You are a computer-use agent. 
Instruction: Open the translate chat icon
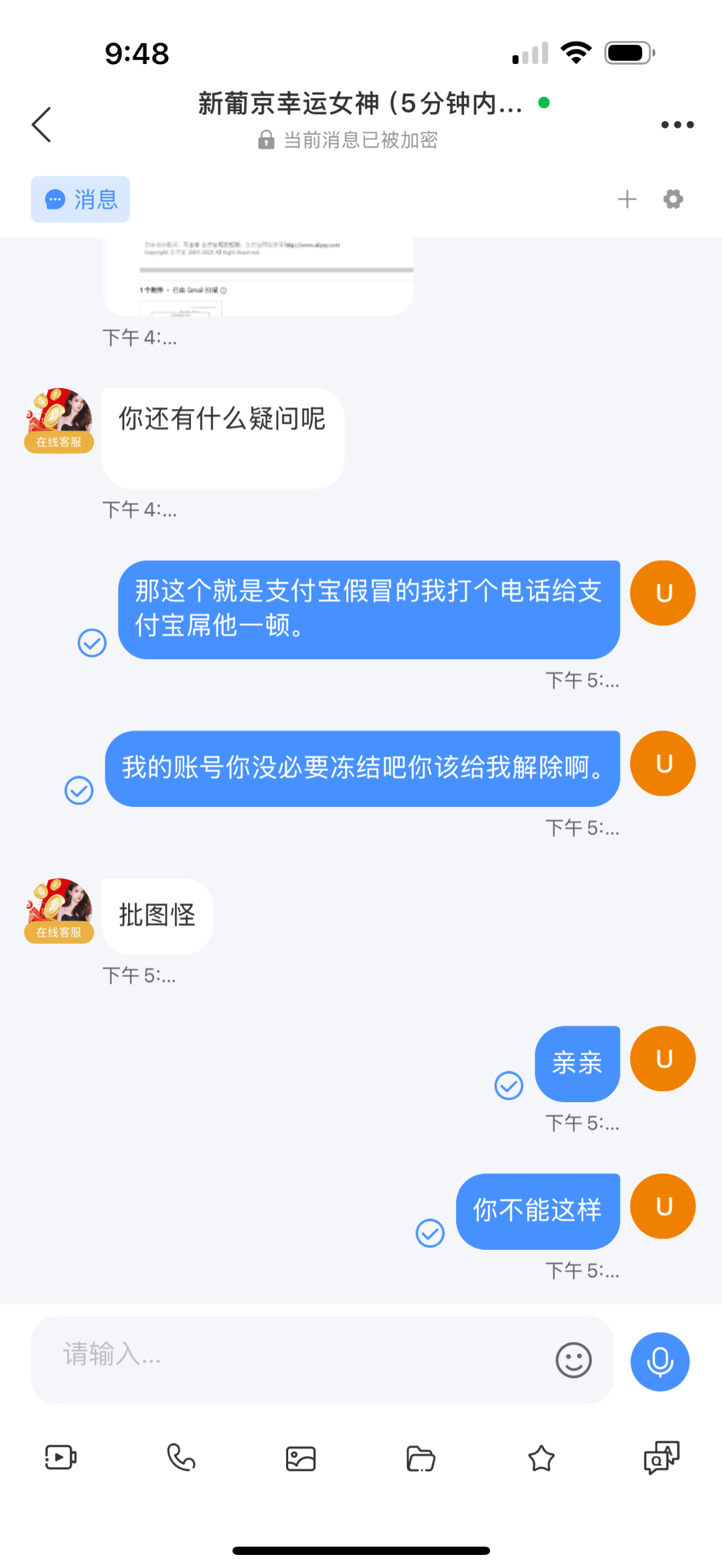[661, 1458]
